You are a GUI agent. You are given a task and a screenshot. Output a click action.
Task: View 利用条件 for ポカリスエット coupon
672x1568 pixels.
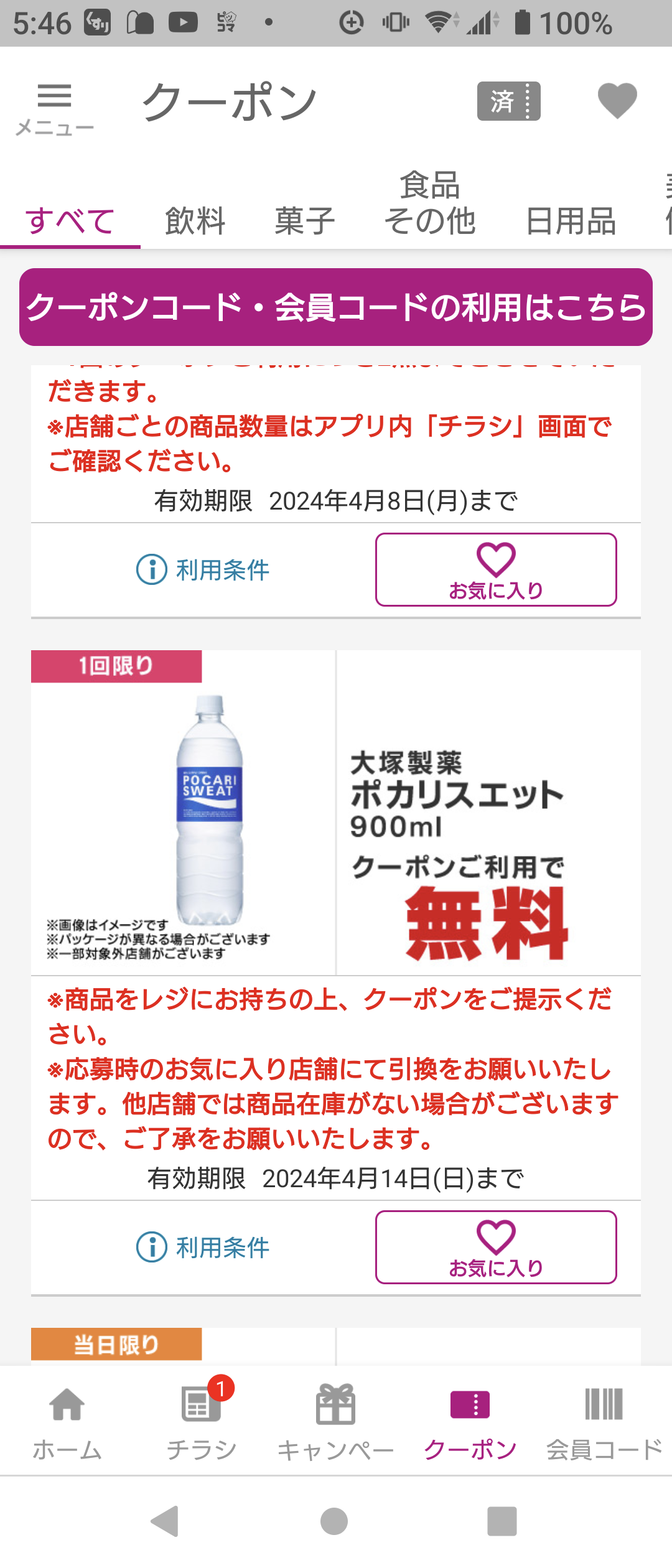coord(203,1248)
